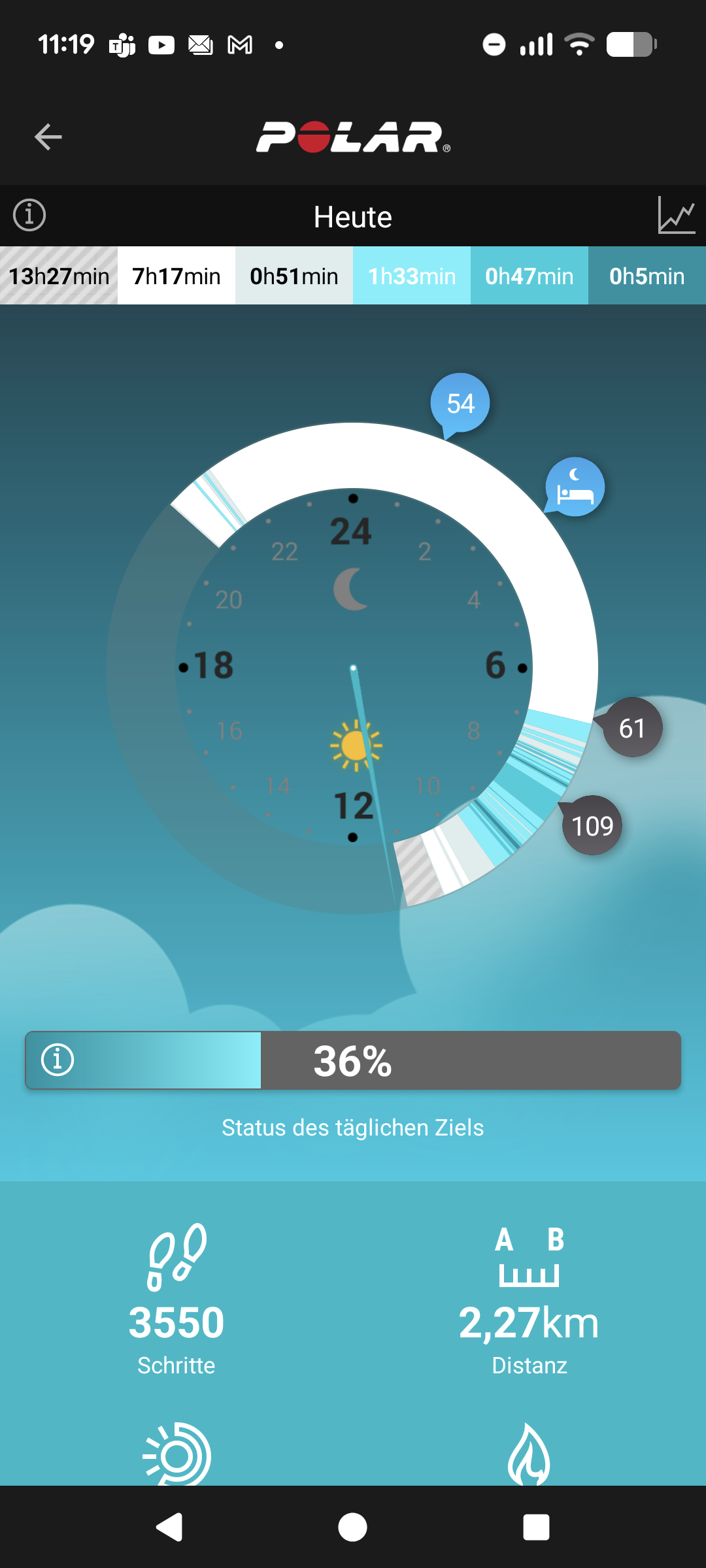
Task: Tap the system home button
Action: [353, 1527]
